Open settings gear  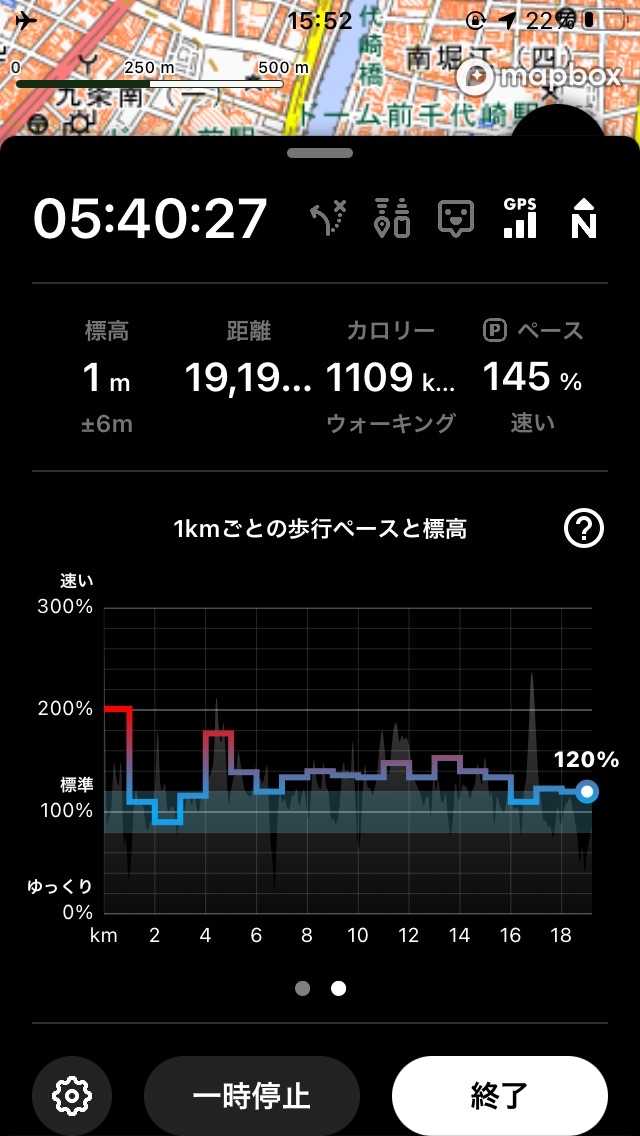(x=72, y=1096)
